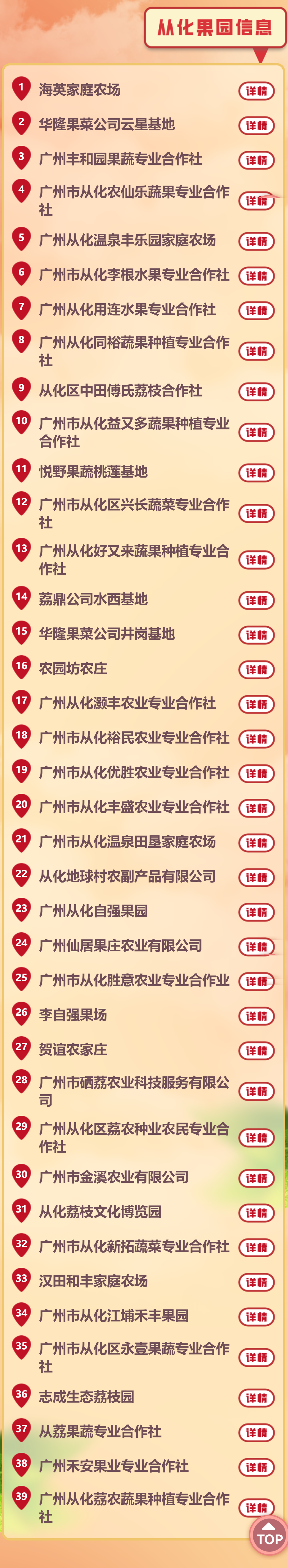See 志成生态荔枝园 details

pos(256,1398)
